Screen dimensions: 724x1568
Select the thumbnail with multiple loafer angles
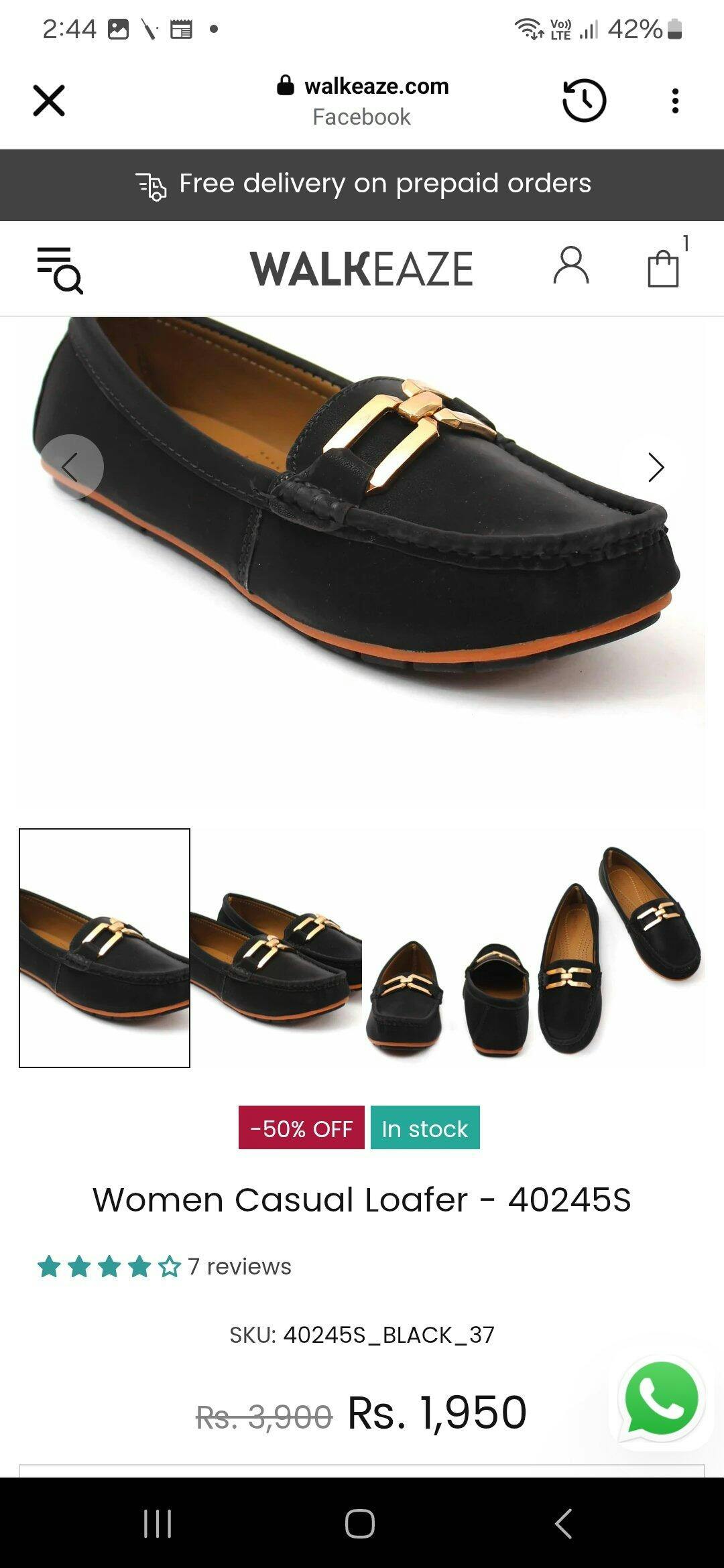[x=534, y=948]
